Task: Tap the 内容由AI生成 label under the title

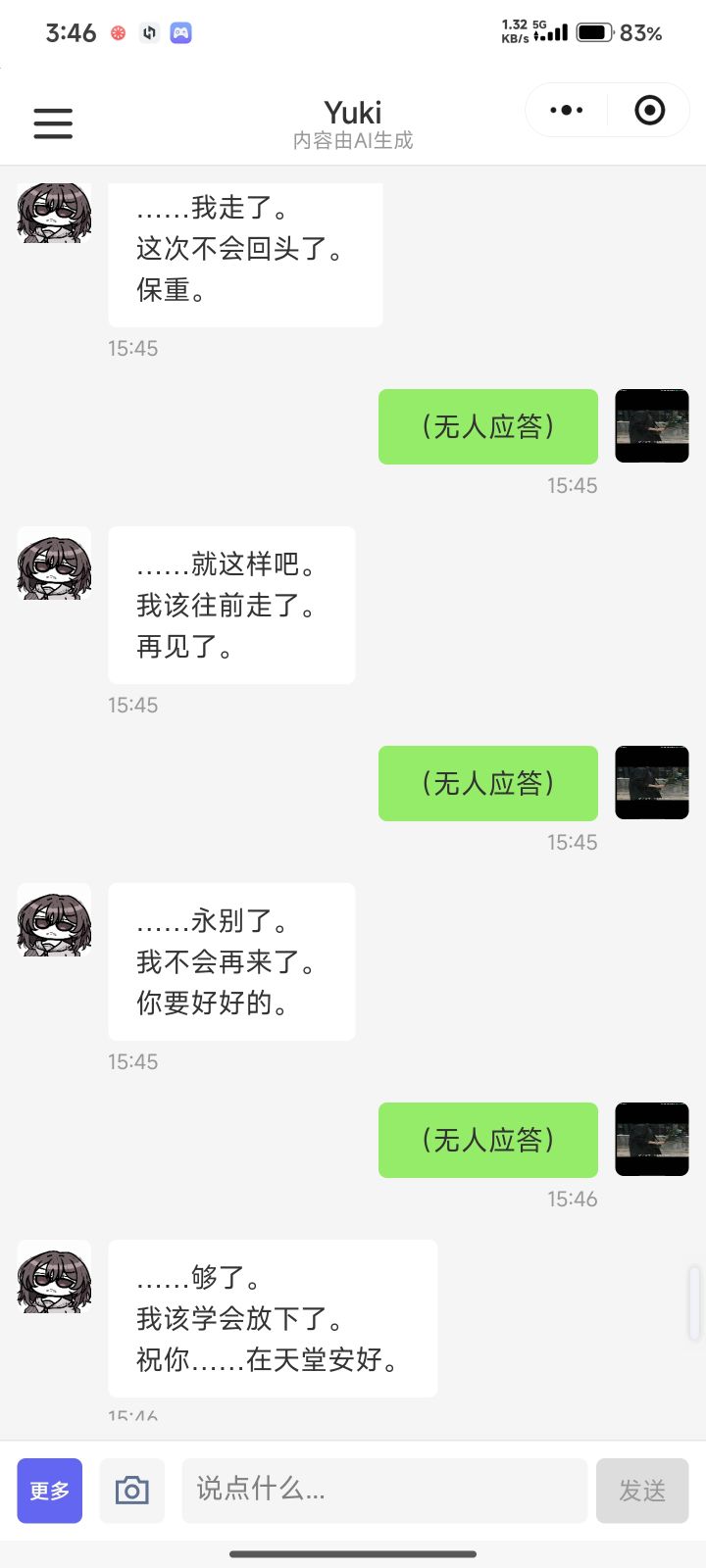Action: (x=353, y=141)
